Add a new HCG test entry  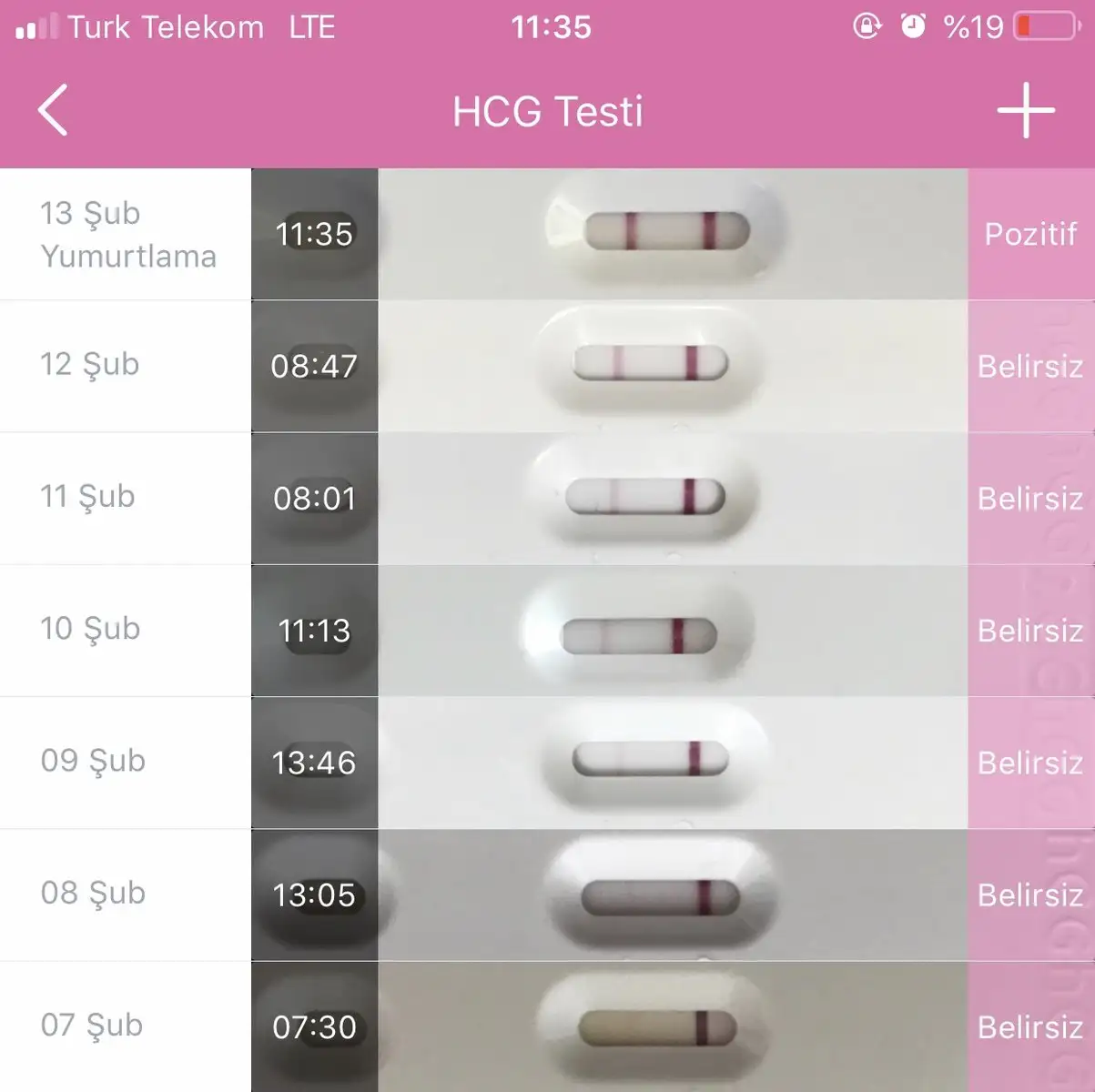pyautogui.click(x=1026, y=110)
